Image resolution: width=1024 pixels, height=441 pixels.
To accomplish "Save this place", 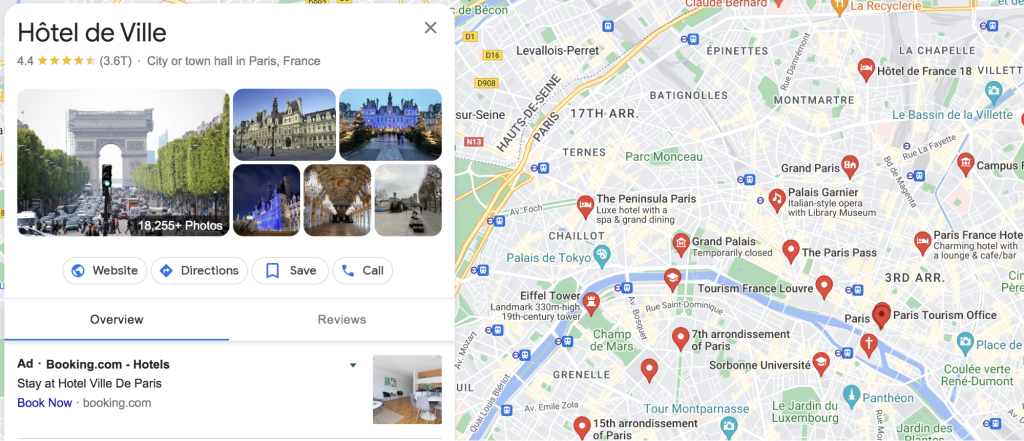I will (290, 270).
